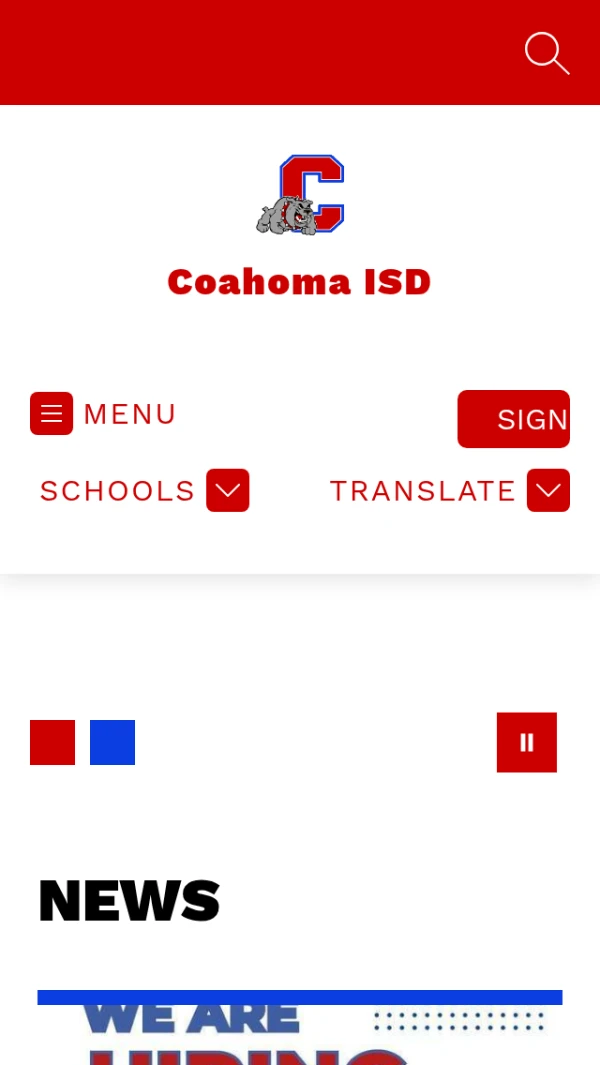This screenshot has width=600, height=1065.
Task: Select the red slide indicator
Action: 52,742
